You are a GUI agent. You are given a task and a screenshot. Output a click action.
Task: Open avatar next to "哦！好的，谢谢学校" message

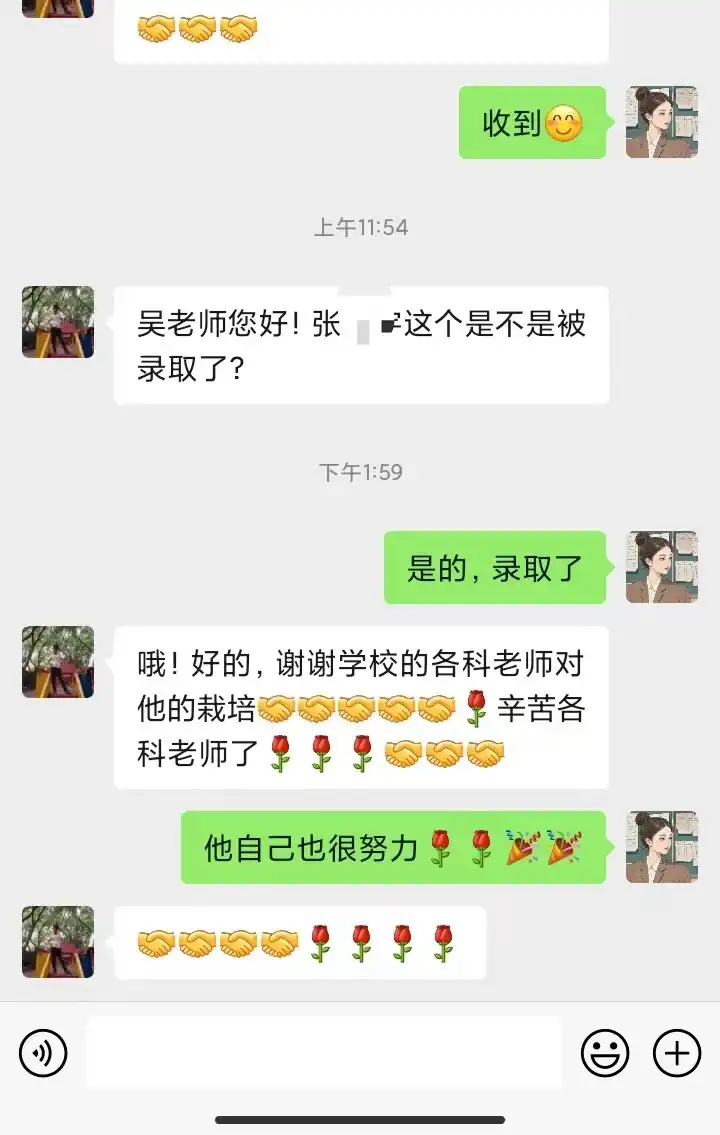click(x=58, y=662)
